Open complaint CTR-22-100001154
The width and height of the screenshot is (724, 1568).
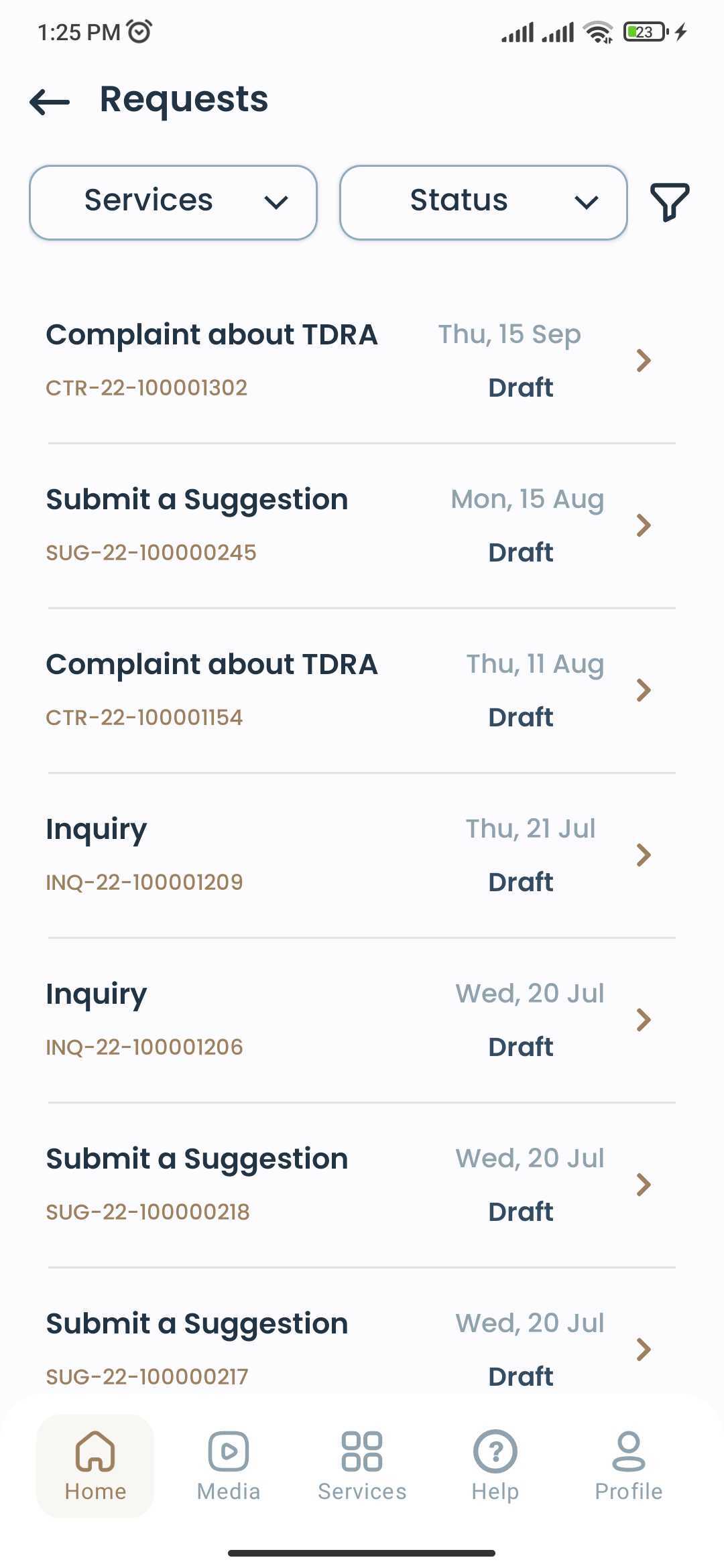tap(362, 690)
